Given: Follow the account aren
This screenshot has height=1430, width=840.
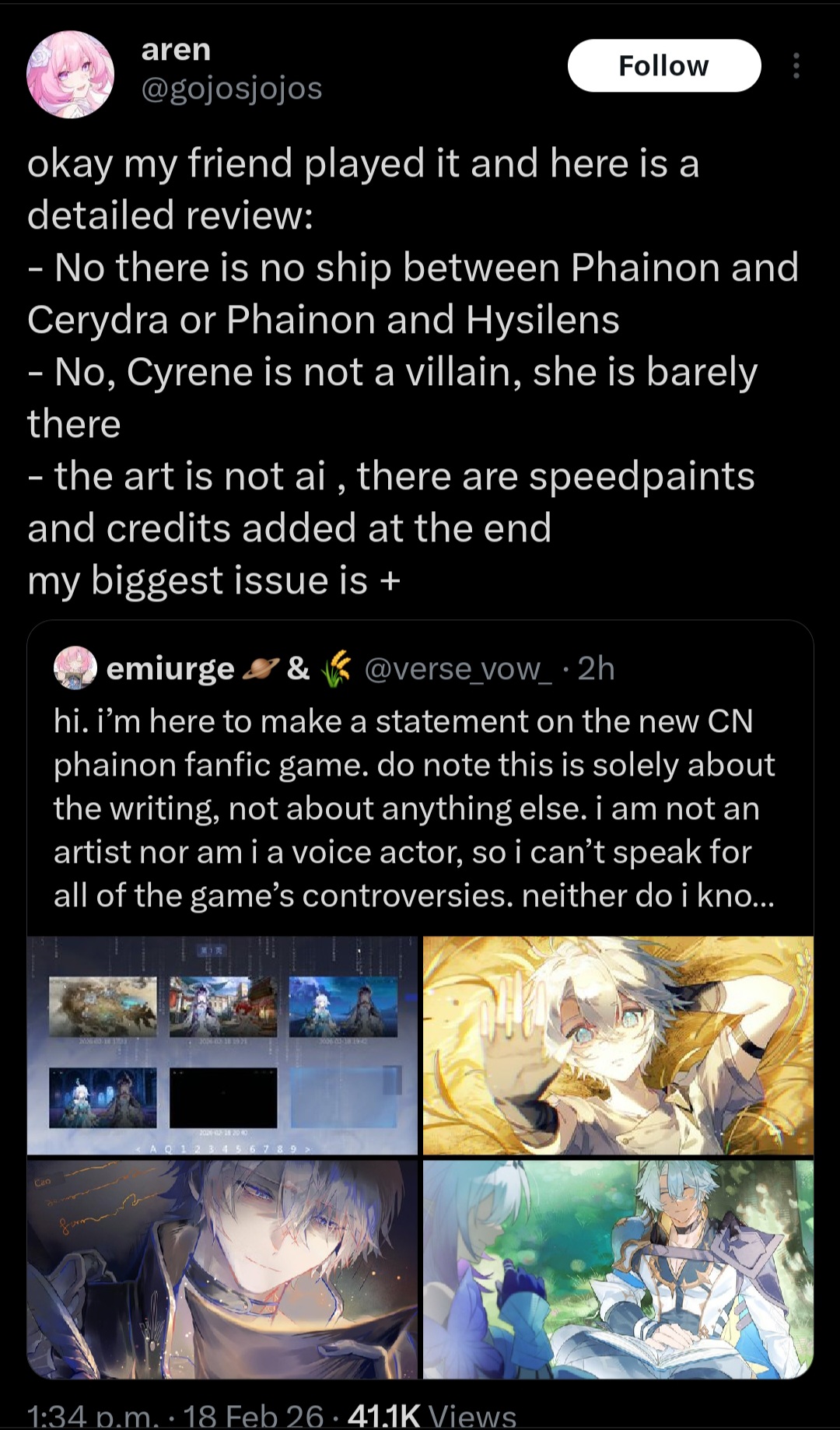Looking at the screenshot, I should pyautogui.click(x=663, y=66).
